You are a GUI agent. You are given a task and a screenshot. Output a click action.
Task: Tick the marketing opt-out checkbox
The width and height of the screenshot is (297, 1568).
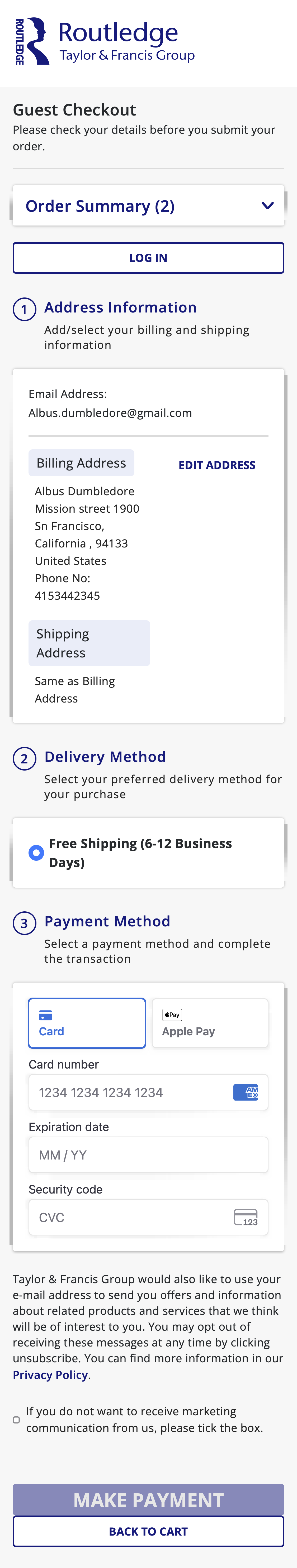16,1420
